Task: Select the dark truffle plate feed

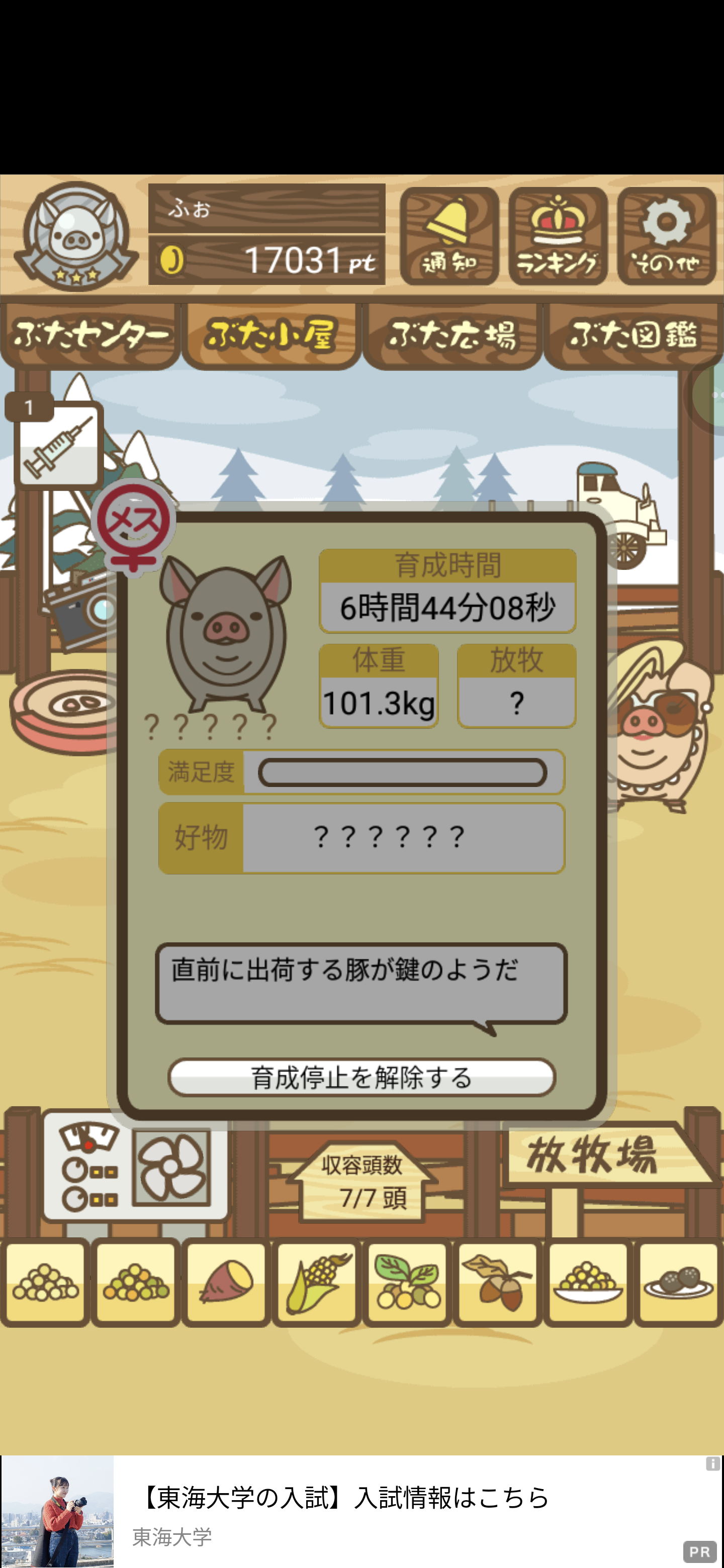Action: (678, 1282)
